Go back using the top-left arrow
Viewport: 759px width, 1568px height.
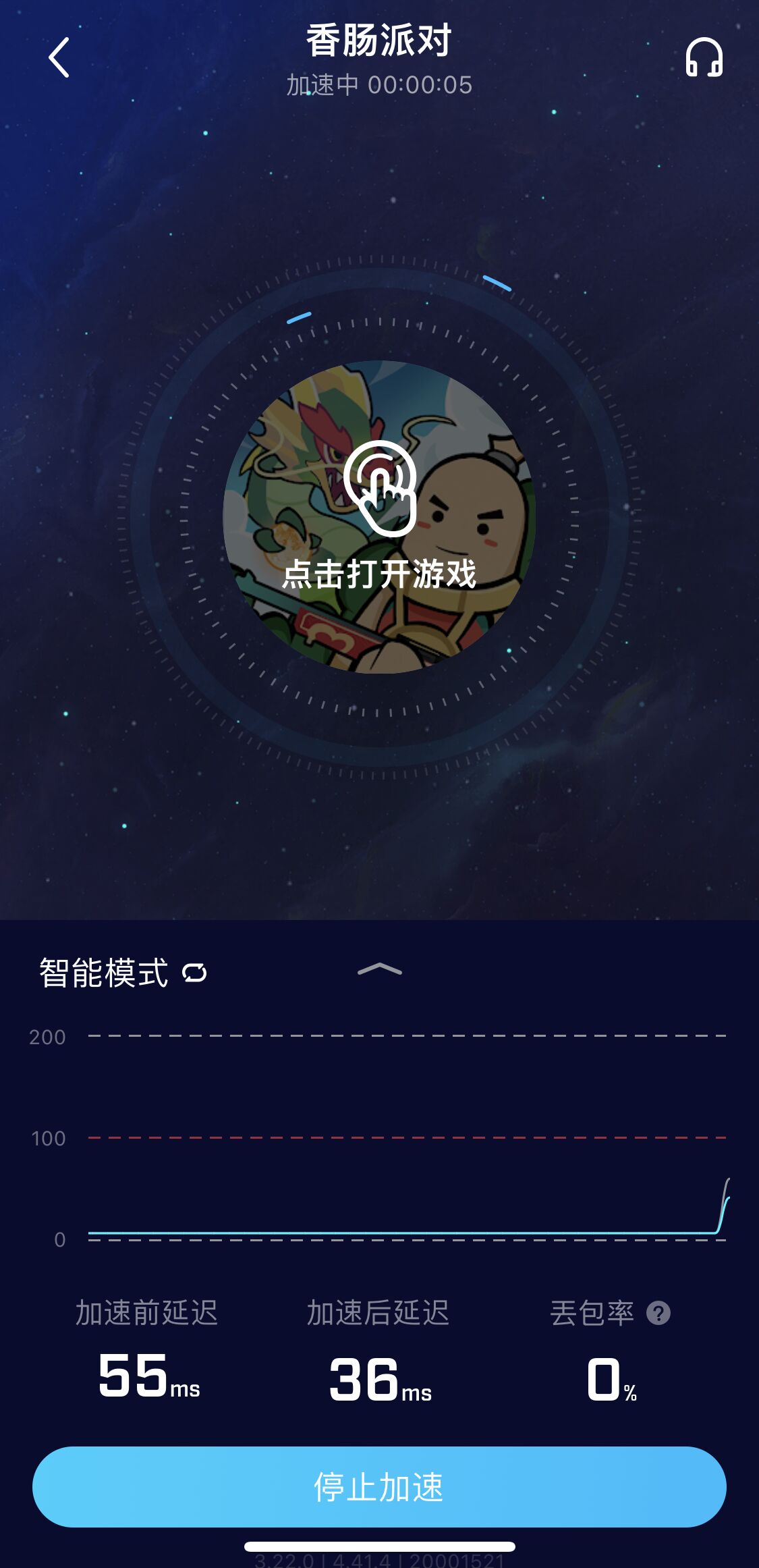(x=59, y=58)
